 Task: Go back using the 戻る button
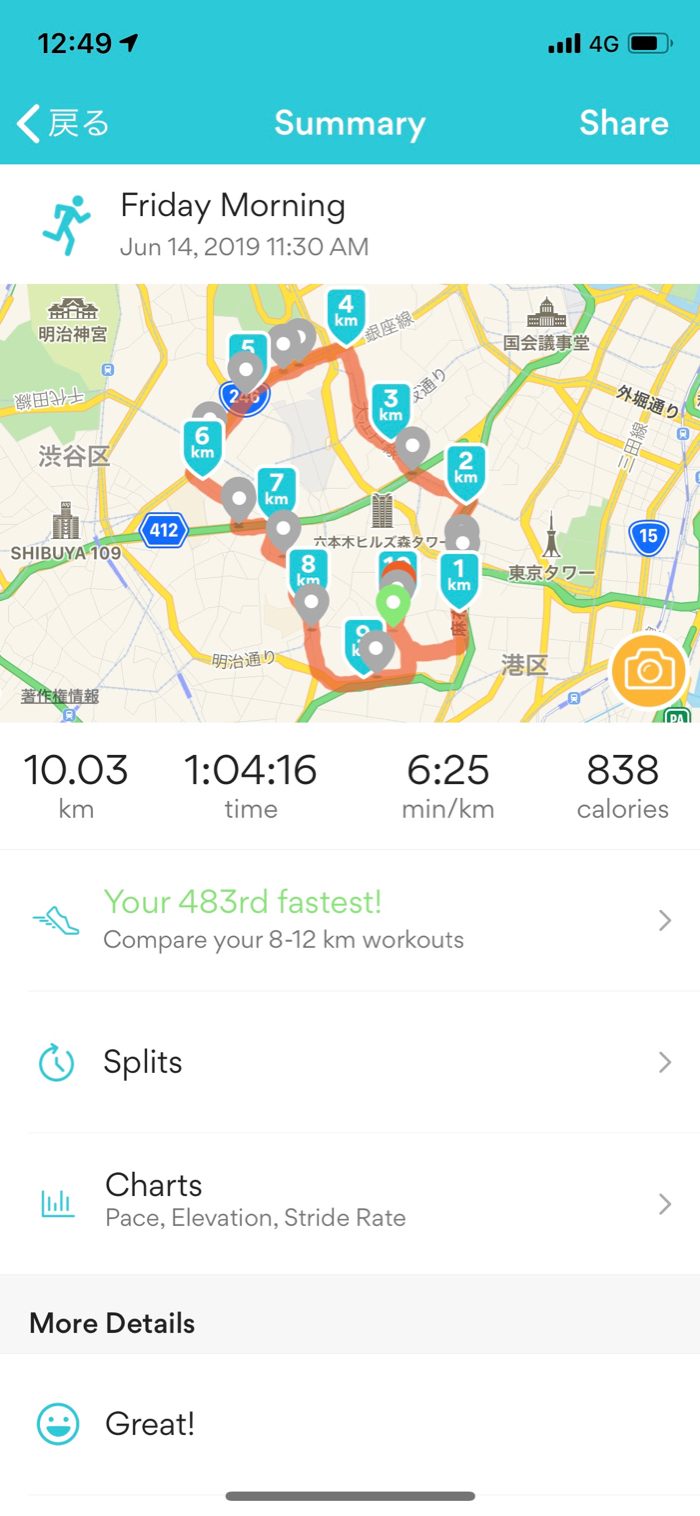(63, 124)
